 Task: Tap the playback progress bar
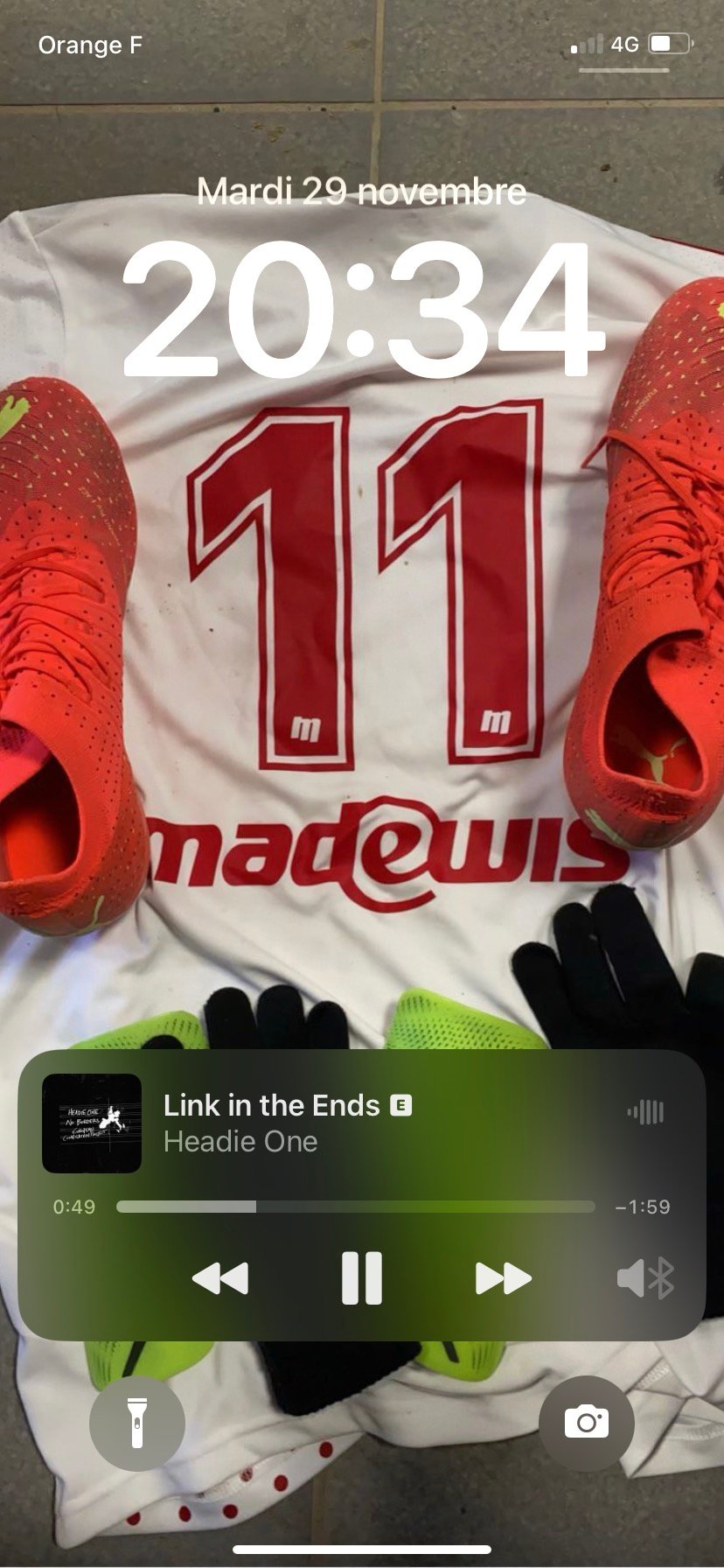tap(355, 1207)
